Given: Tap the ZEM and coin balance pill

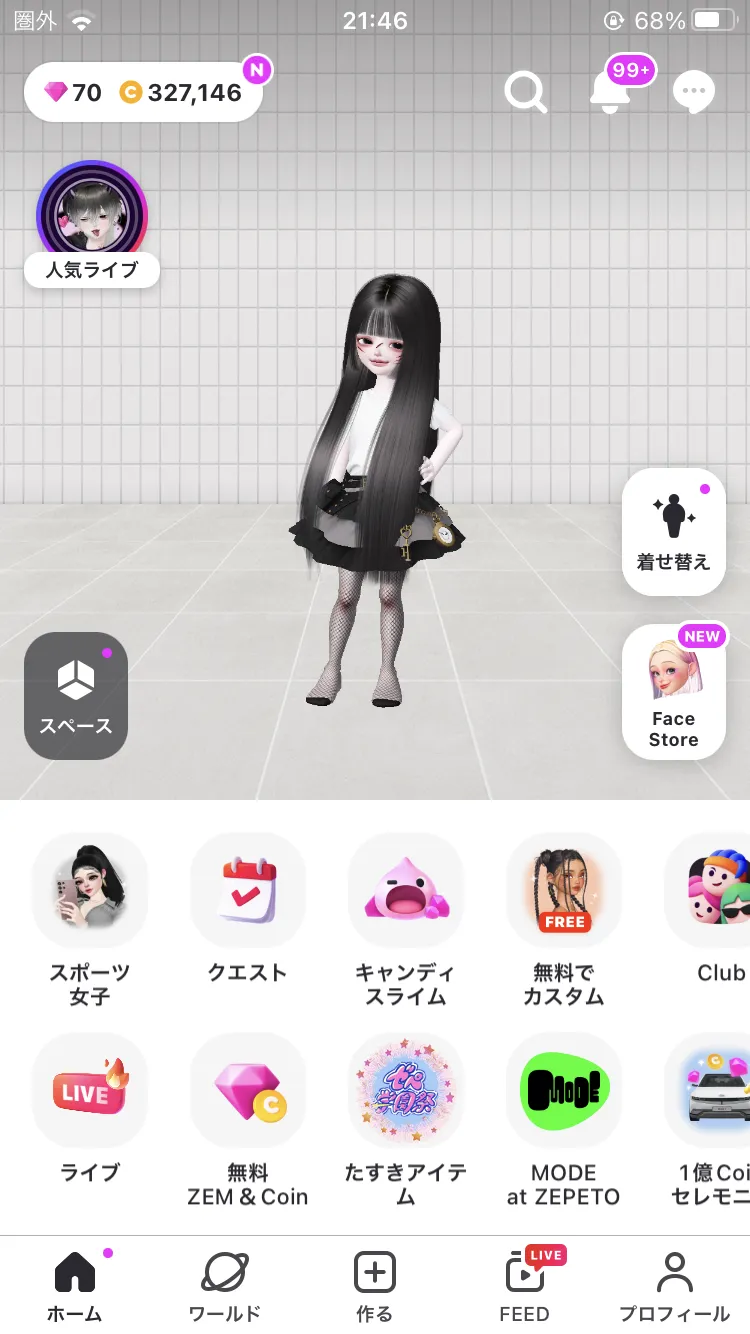Looking at the screenshot, I should pos(143,93).
